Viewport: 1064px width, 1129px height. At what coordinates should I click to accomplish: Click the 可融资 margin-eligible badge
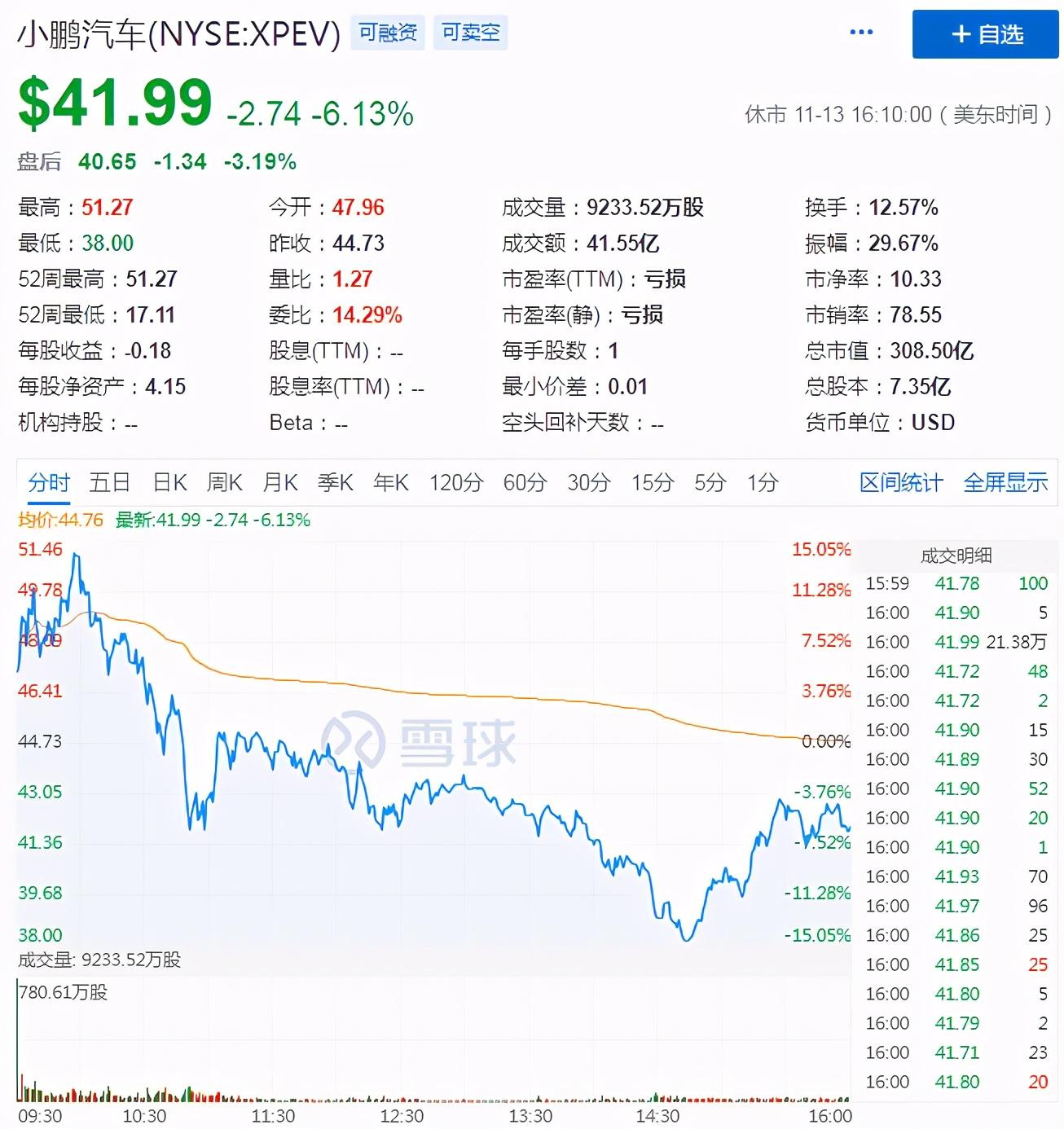[387, 33]
